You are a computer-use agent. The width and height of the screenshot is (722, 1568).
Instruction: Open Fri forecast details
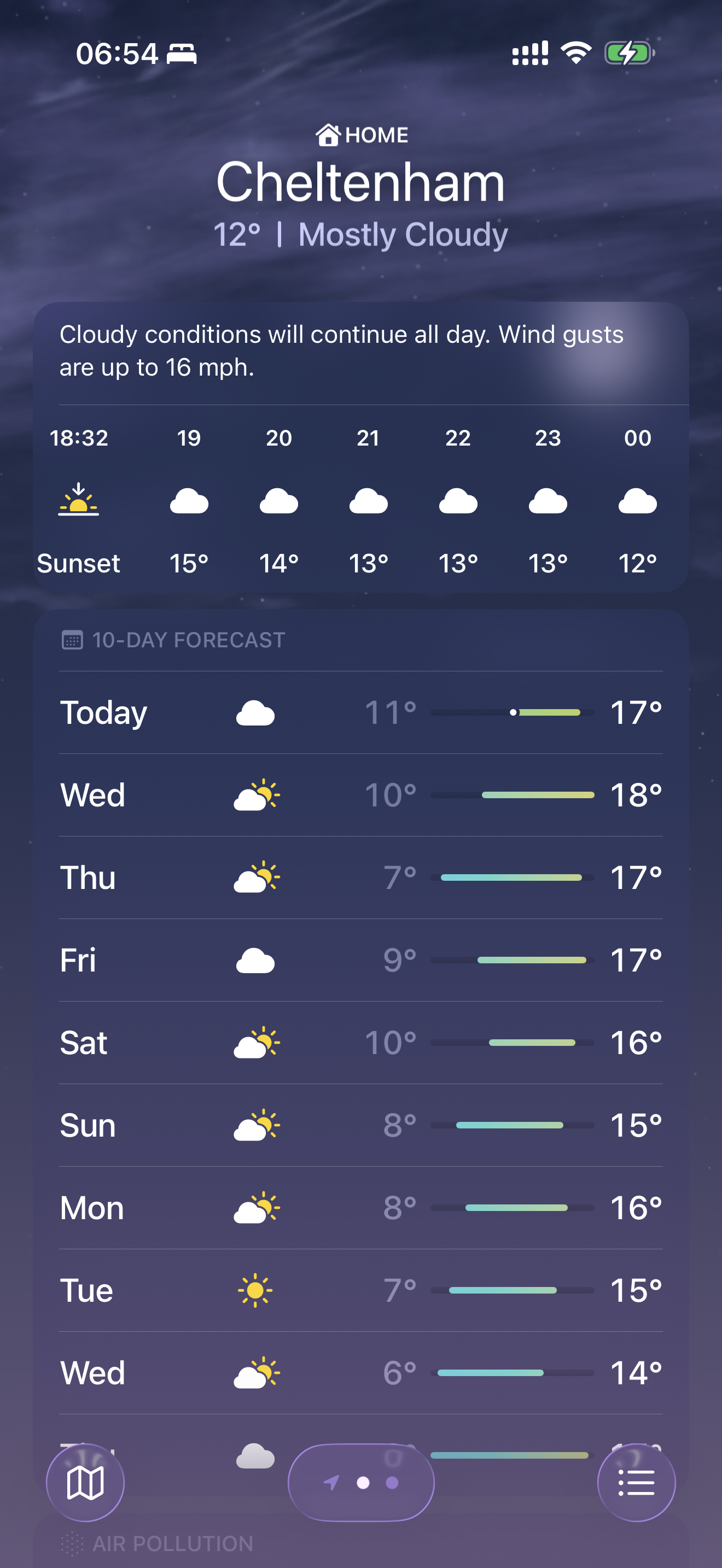pos(361,960)
